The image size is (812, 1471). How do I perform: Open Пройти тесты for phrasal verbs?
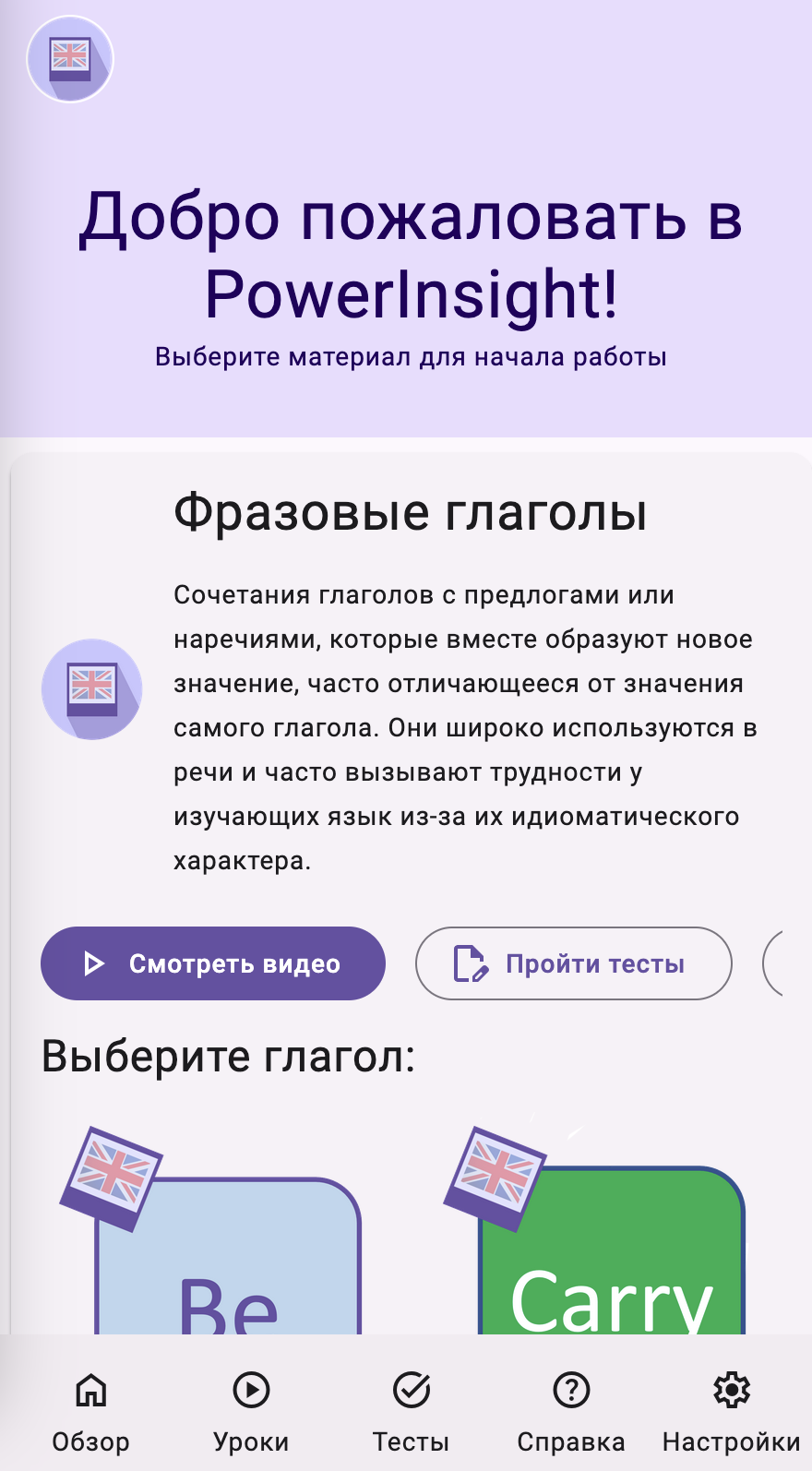(573, 963)
